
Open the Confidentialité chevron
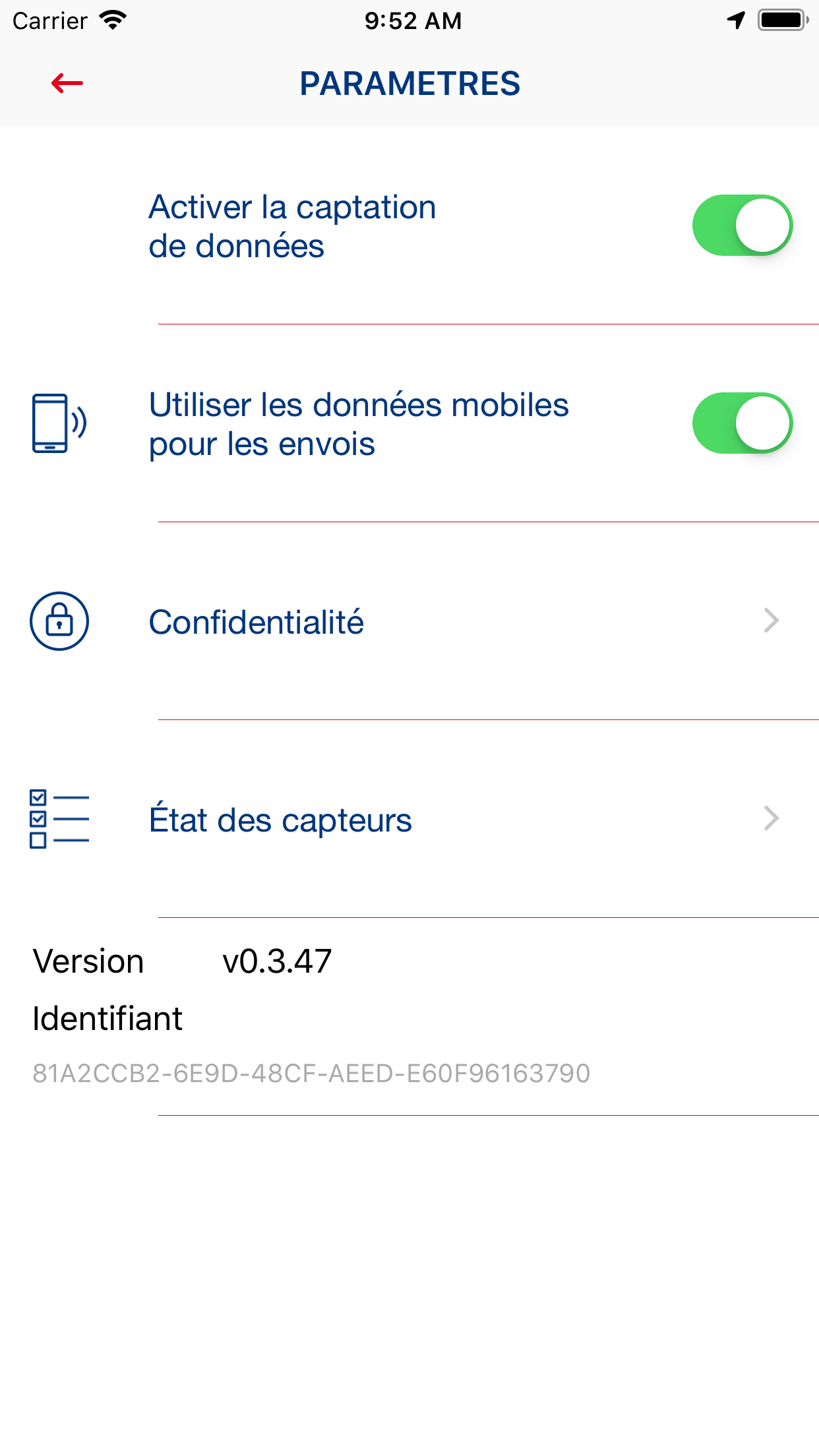(770, 620)
